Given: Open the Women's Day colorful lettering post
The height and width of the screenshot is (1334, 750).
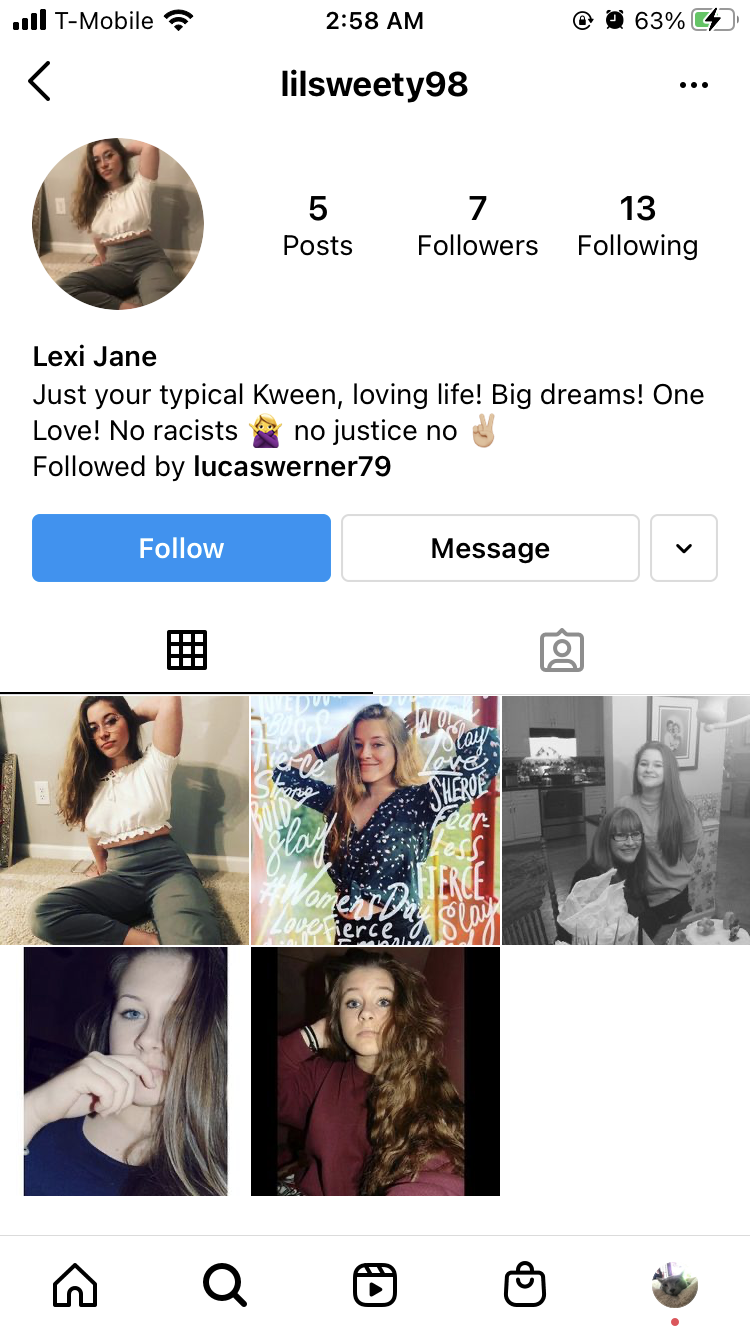Looking at the screenshot, I should pyautogui.click(x=375, y=820).
